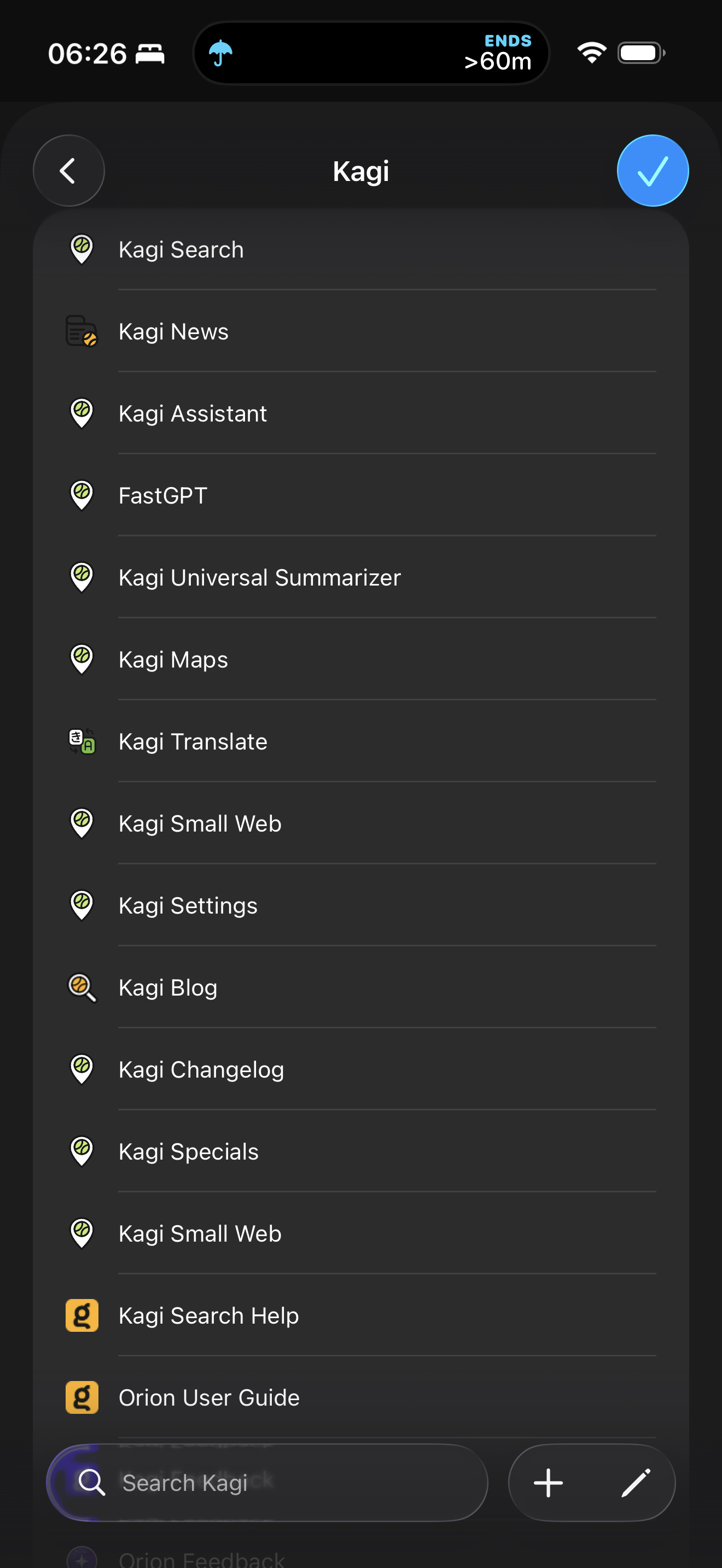Open Kagi Changelog bookmark
Image resolution: width=722 pixels, height=1568 pixels.
[x=201, y=1069]
